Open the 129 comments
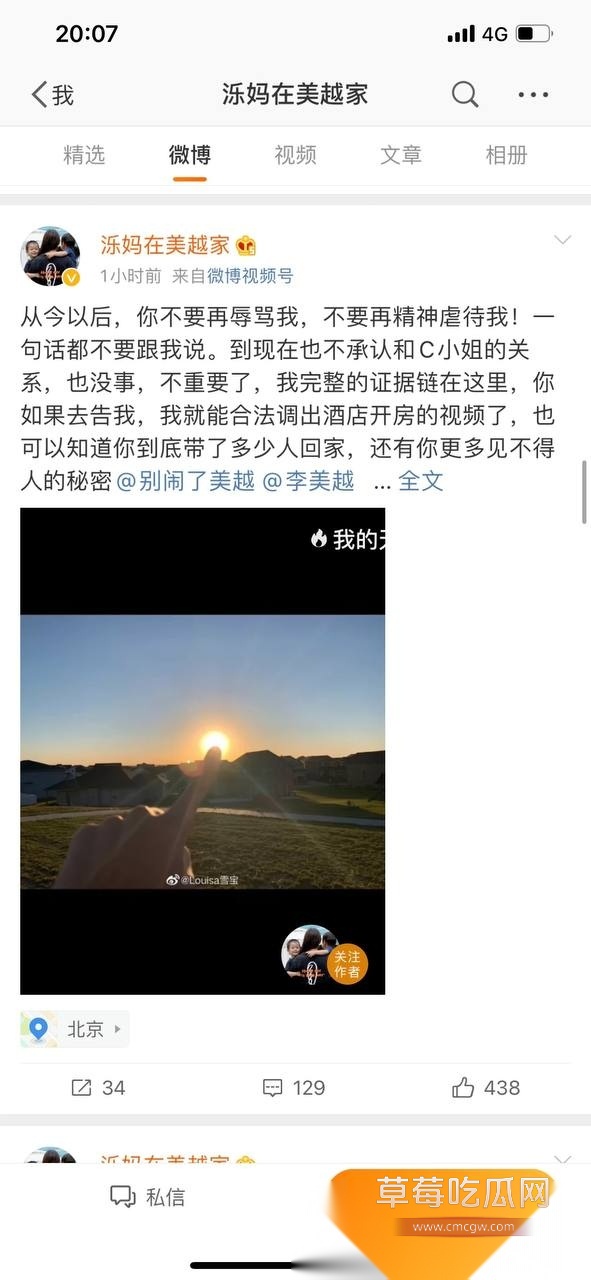 click(294, 1088)
